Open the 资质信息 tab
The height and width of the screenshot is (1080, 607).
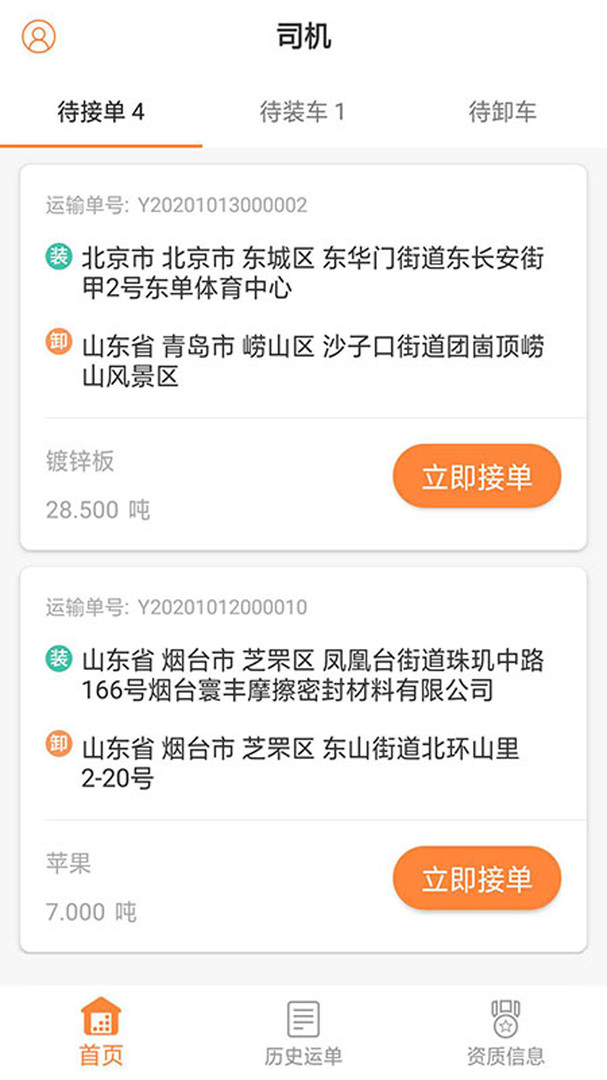point(505,1032)
